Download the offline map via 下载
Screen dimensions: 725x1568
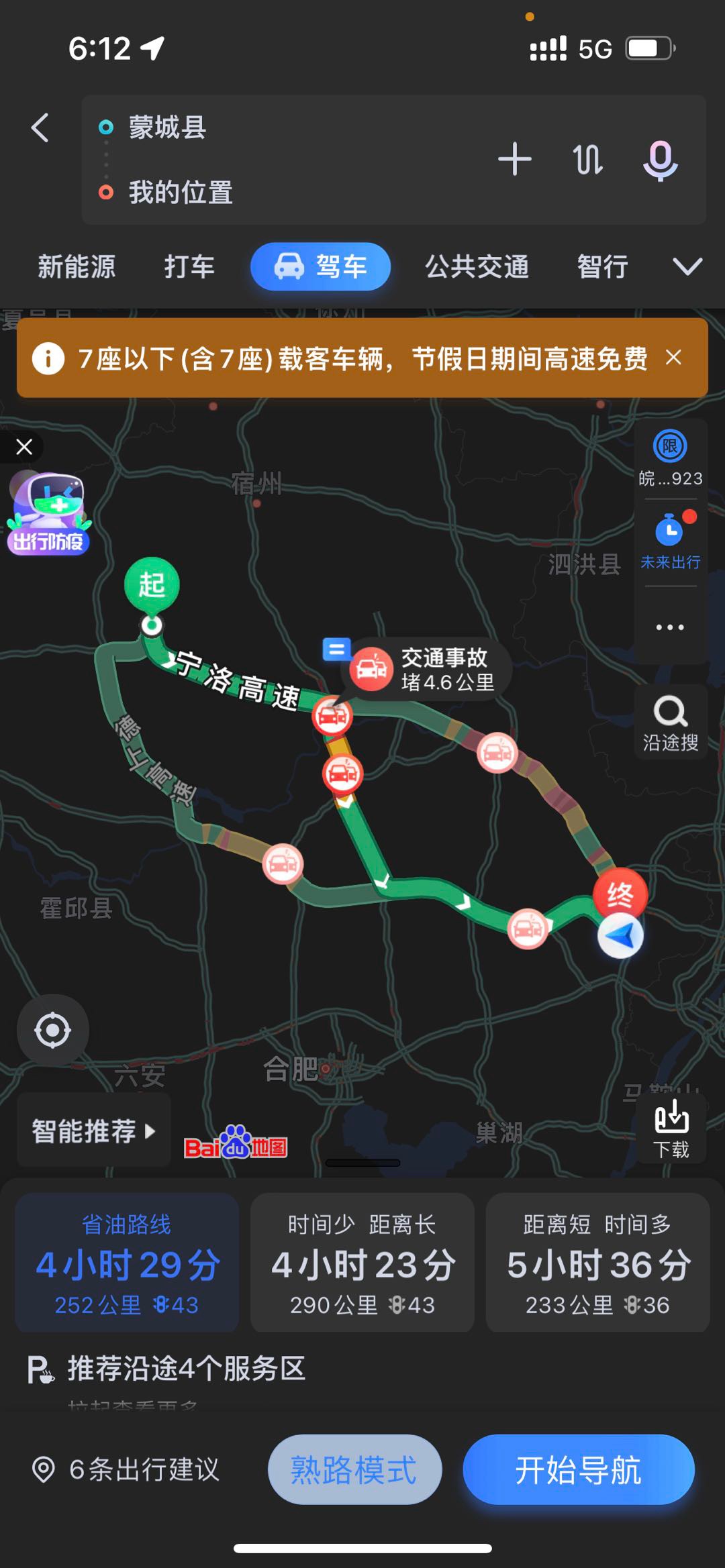pos(671,1131)
